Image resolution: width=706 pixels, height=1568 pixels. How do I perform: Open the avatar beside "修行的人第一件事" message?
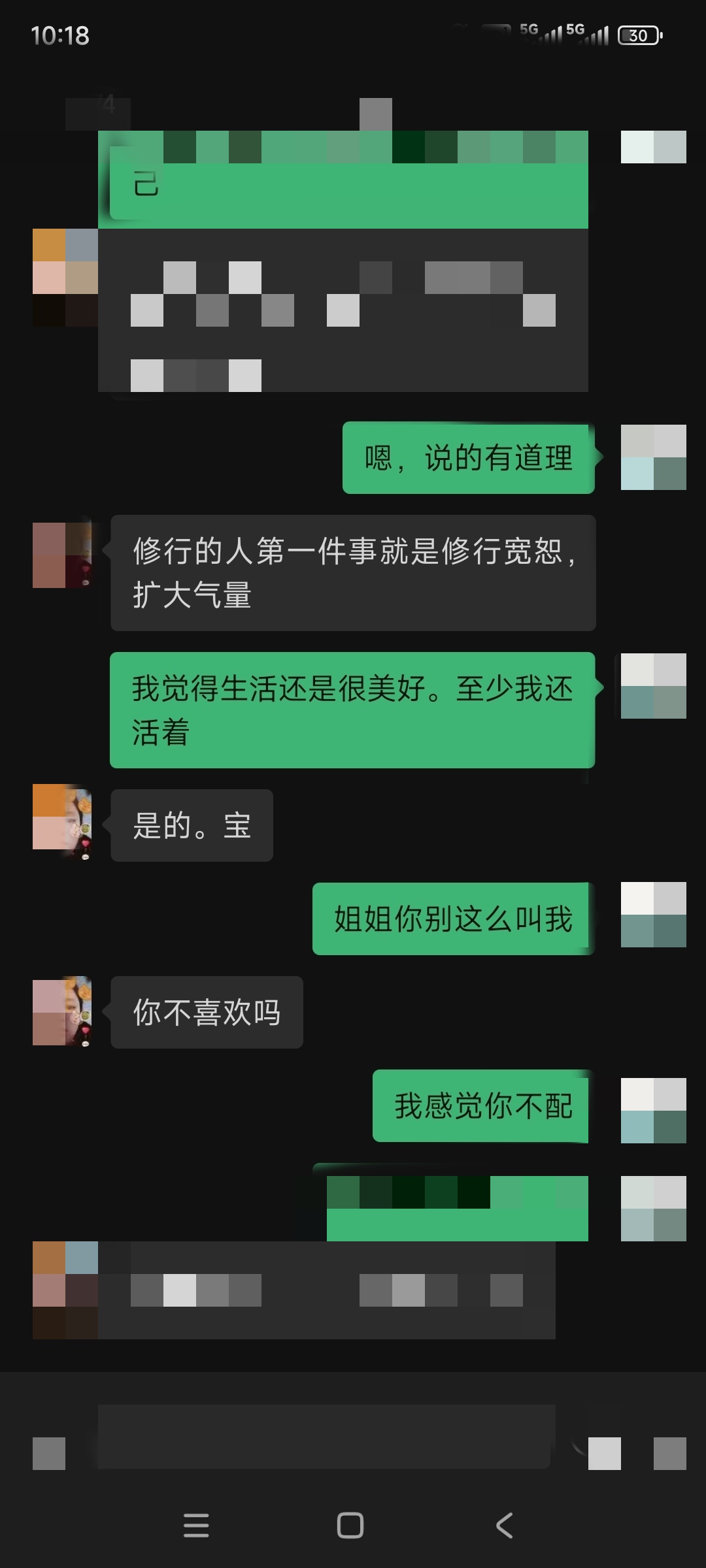click(x=62, y=555)
